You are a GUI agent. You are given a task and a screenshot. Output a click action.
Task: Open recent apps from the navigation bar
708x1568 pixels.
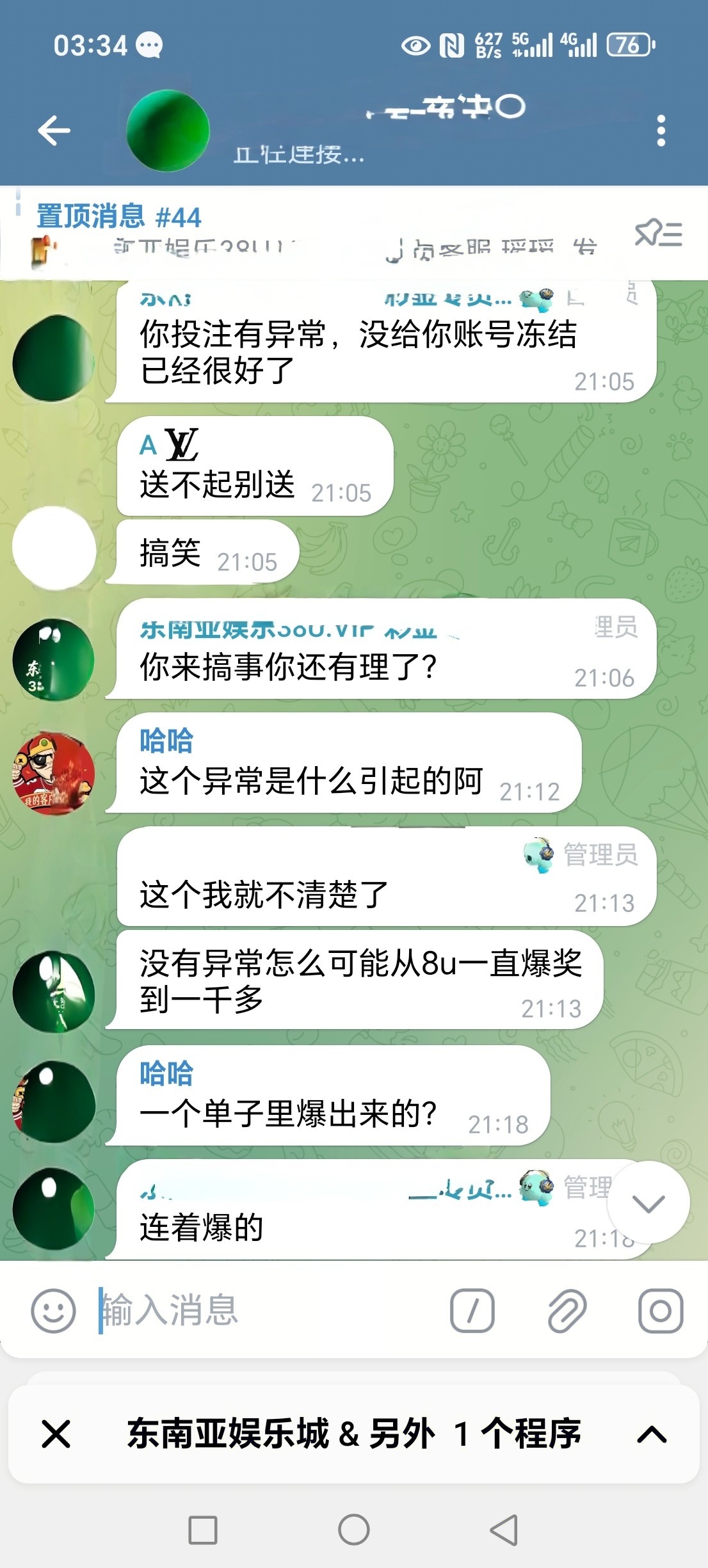click(203, 1530)
